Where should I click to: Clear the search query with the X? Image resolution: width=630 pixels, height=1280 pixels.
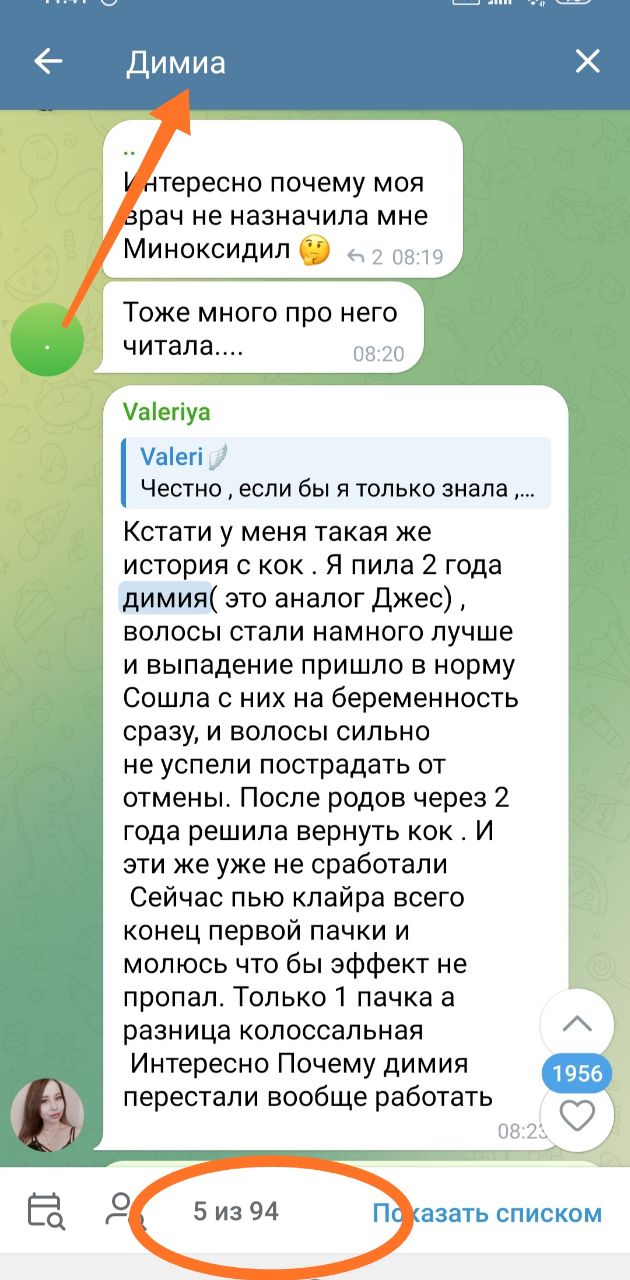pos(587,62)
